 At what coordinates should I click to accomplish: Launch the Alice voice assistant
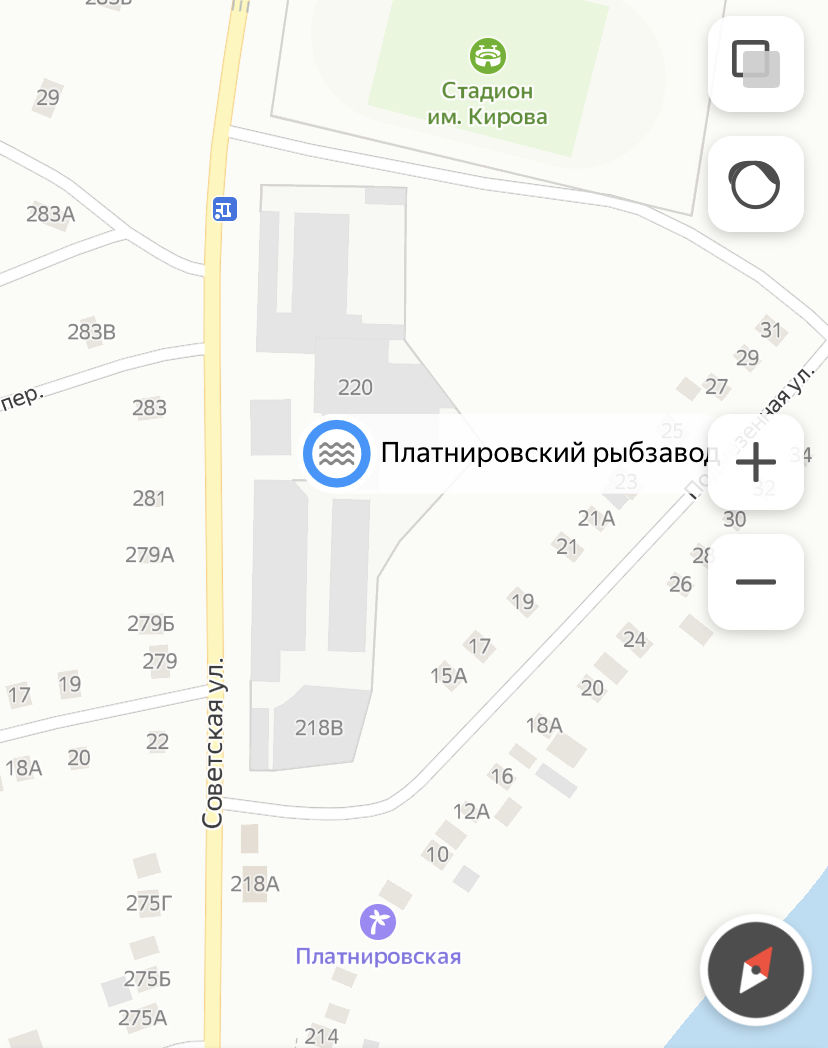pos(755,185)
